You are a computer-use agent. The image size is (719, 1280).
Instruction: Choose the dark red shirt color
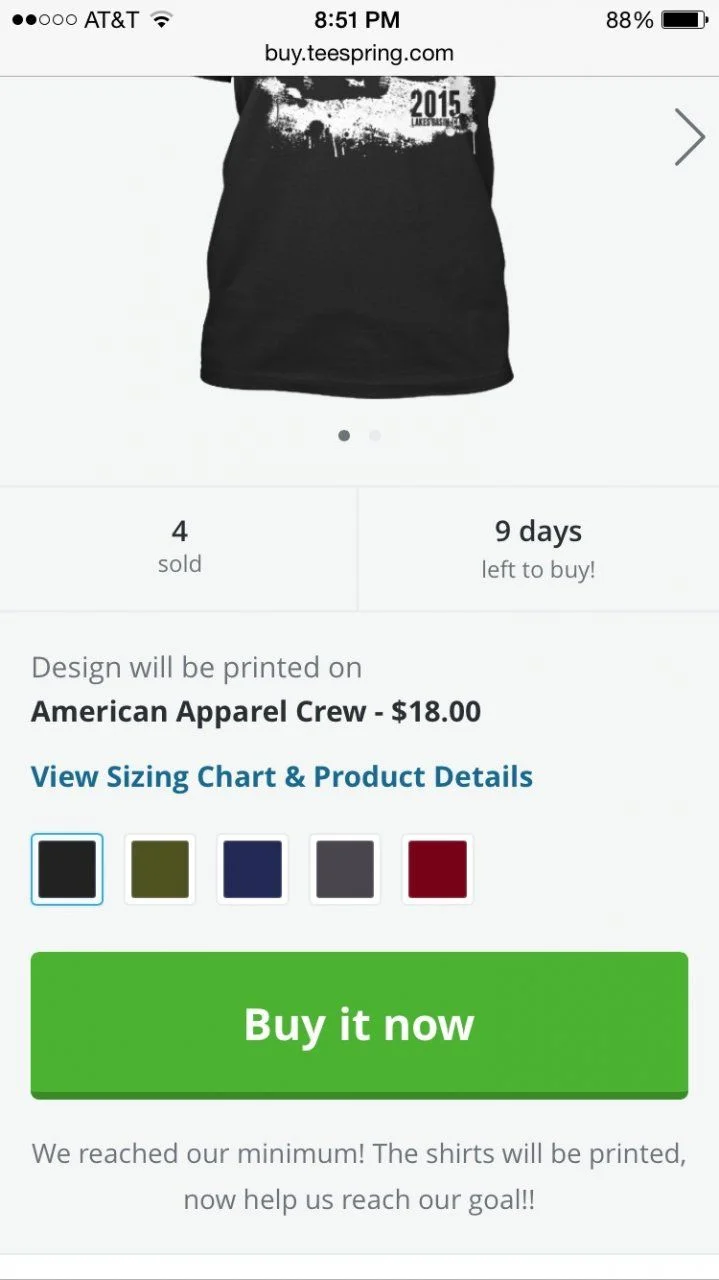click(x=437, y=869)
